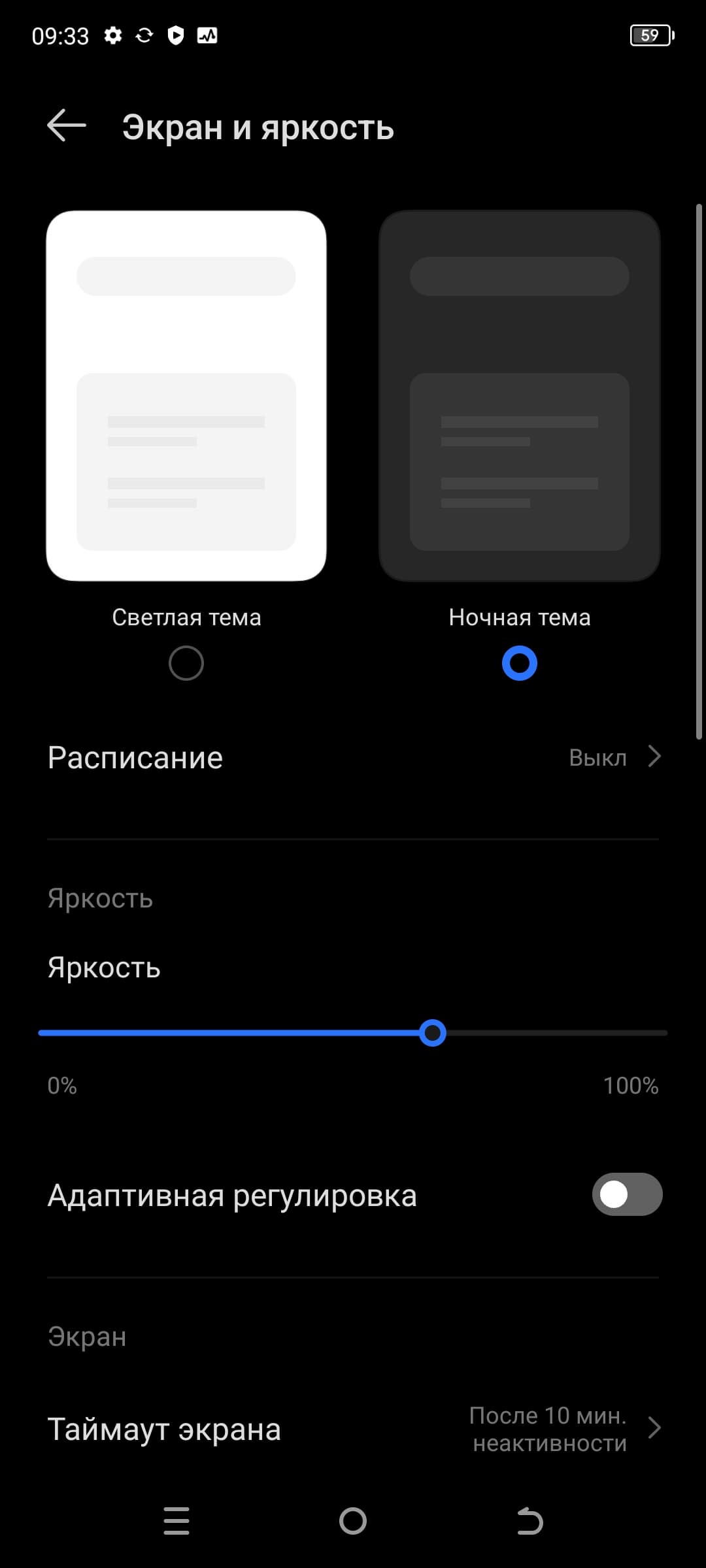Go to the home screen
706x1568 pixels.
(x=353, y=1521)
